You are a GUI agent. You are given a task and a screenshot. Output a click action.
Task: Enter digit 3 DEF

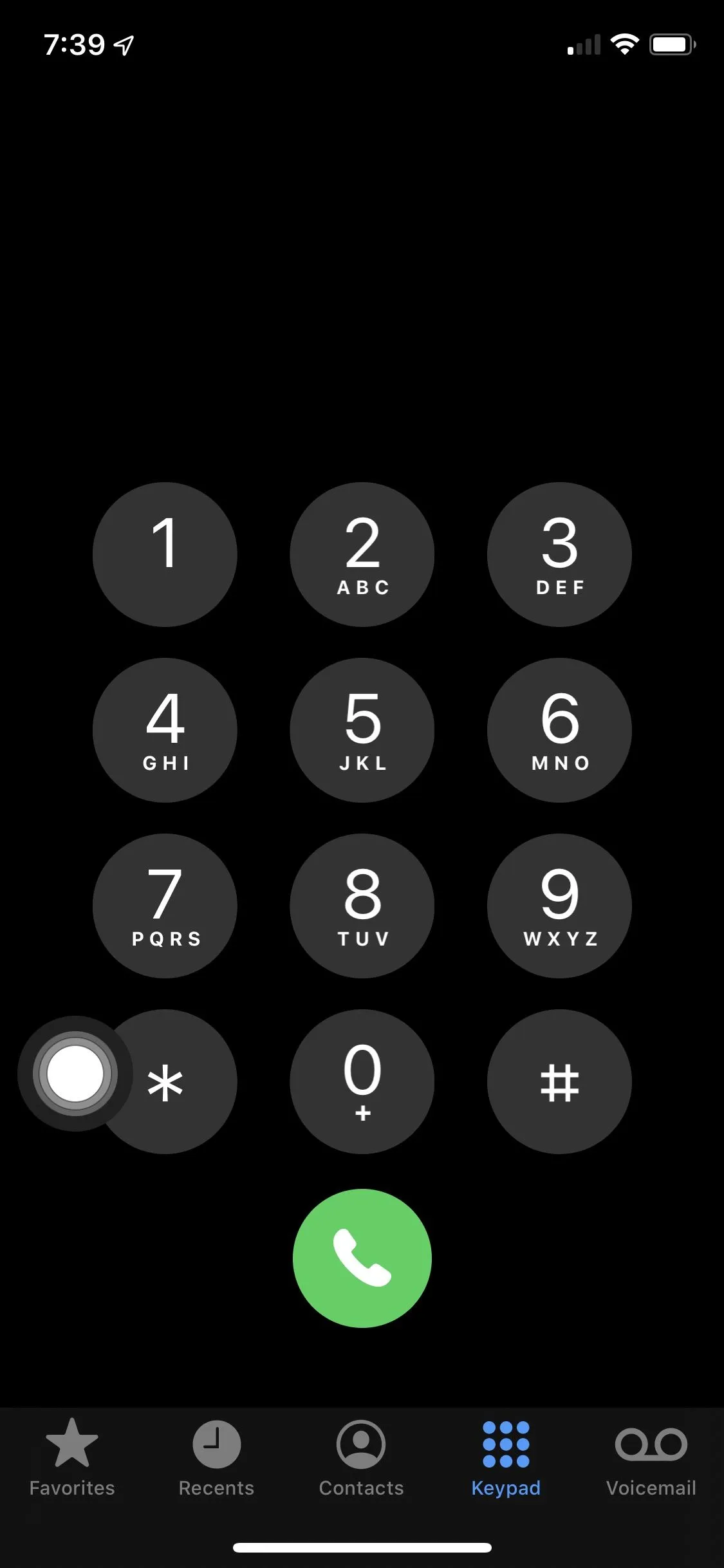click(559, 554)
